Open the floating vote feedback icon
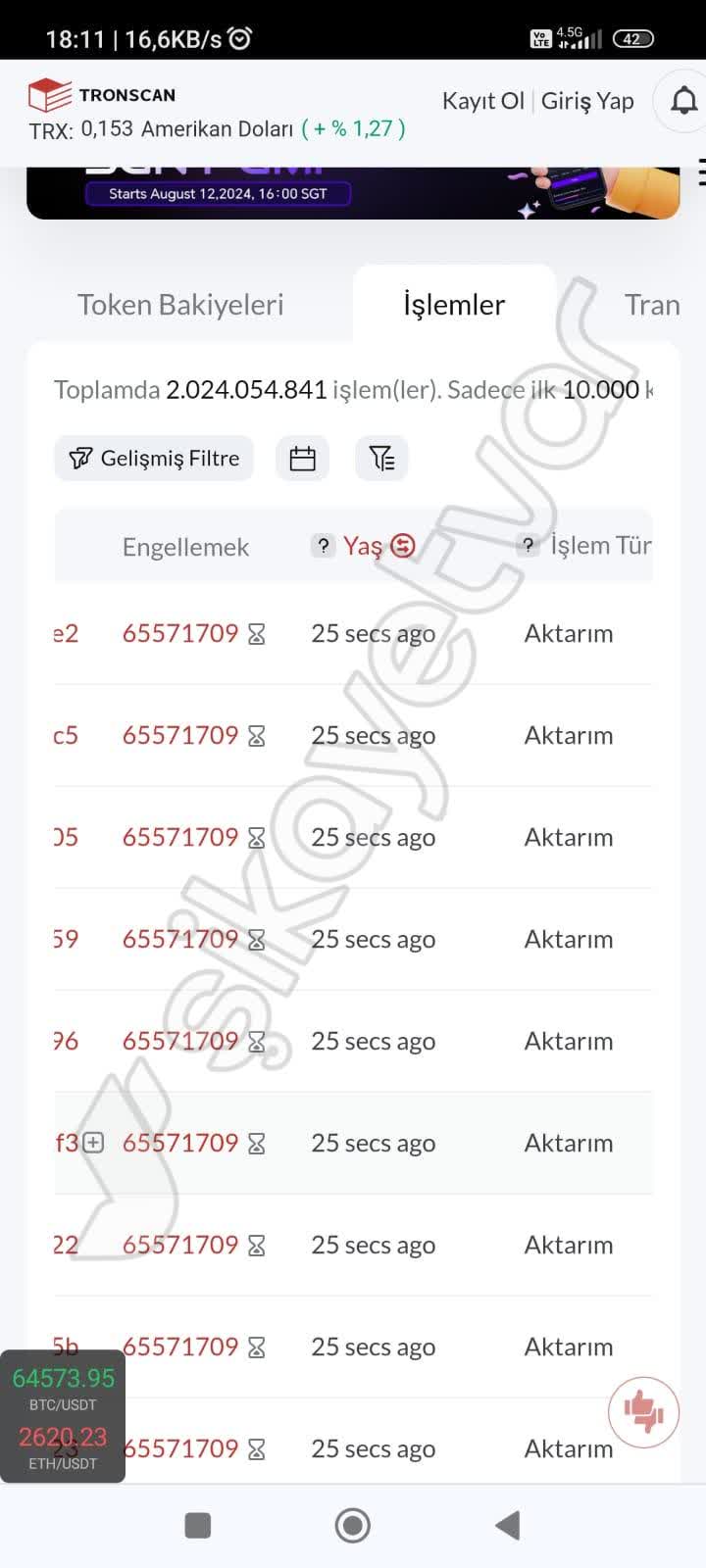The width and height of the screenshot is (706, 1568). [x=643, y=1411]
